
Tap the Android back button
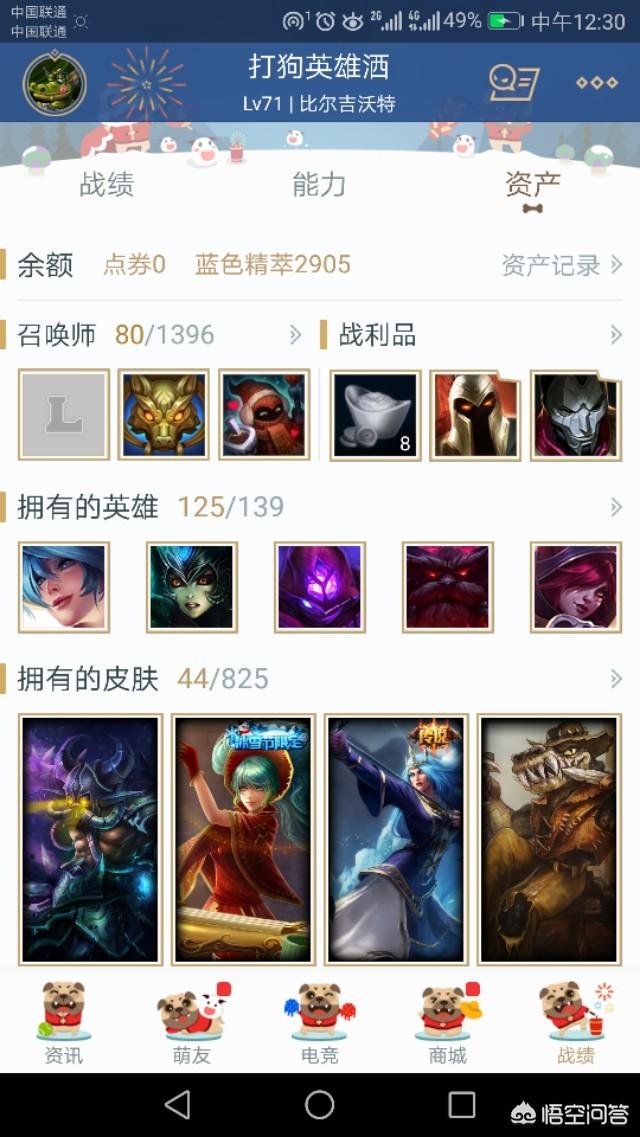pyautogui.click(x=178, y=1104)
